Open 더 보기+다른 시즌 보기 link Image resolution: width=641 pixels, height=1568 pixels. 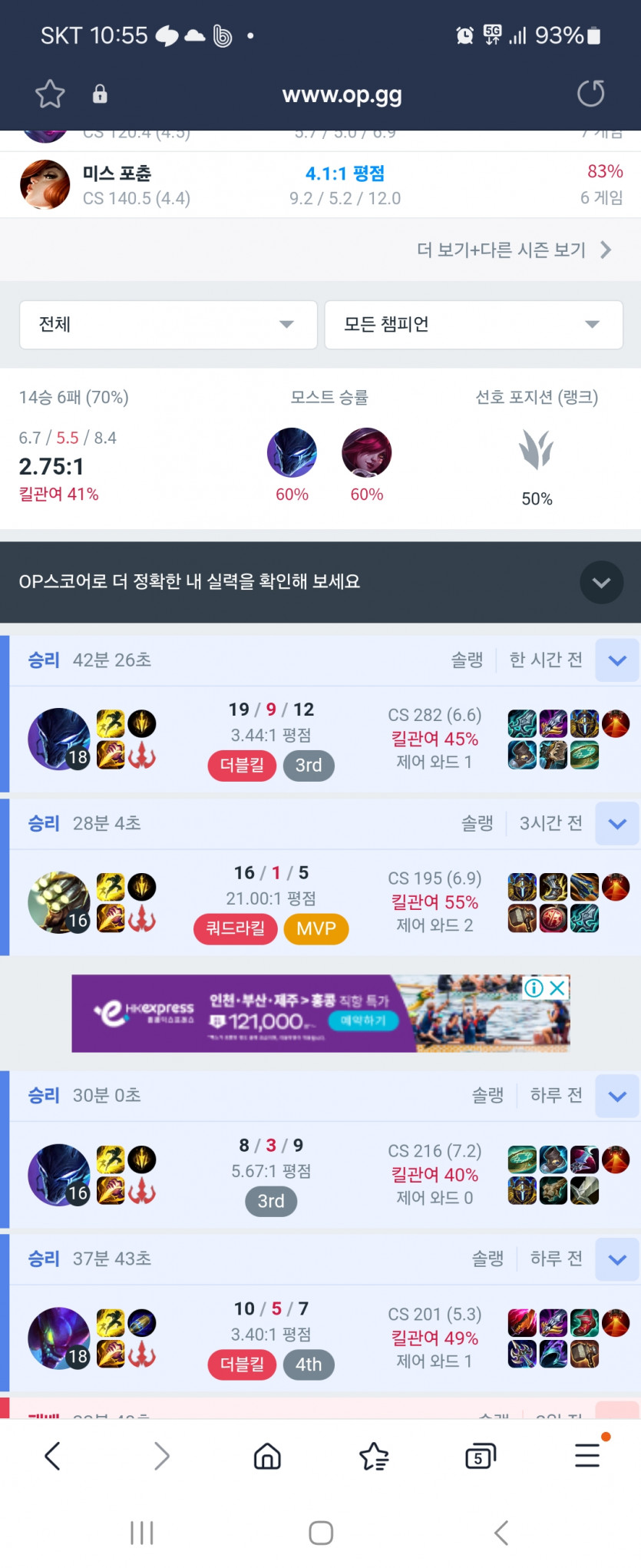[514, 250]
